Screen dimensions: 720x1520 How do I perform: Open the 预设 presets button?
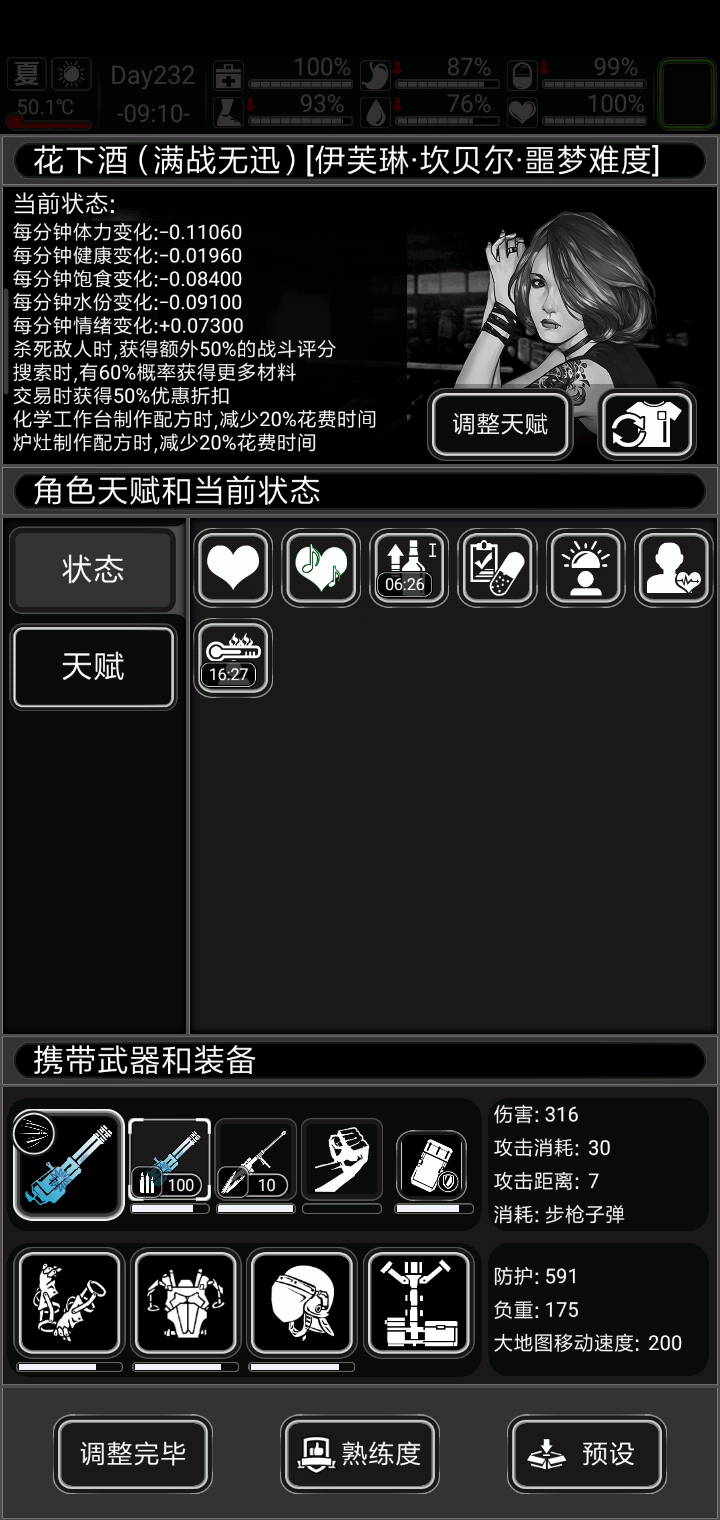(586, 1453)
